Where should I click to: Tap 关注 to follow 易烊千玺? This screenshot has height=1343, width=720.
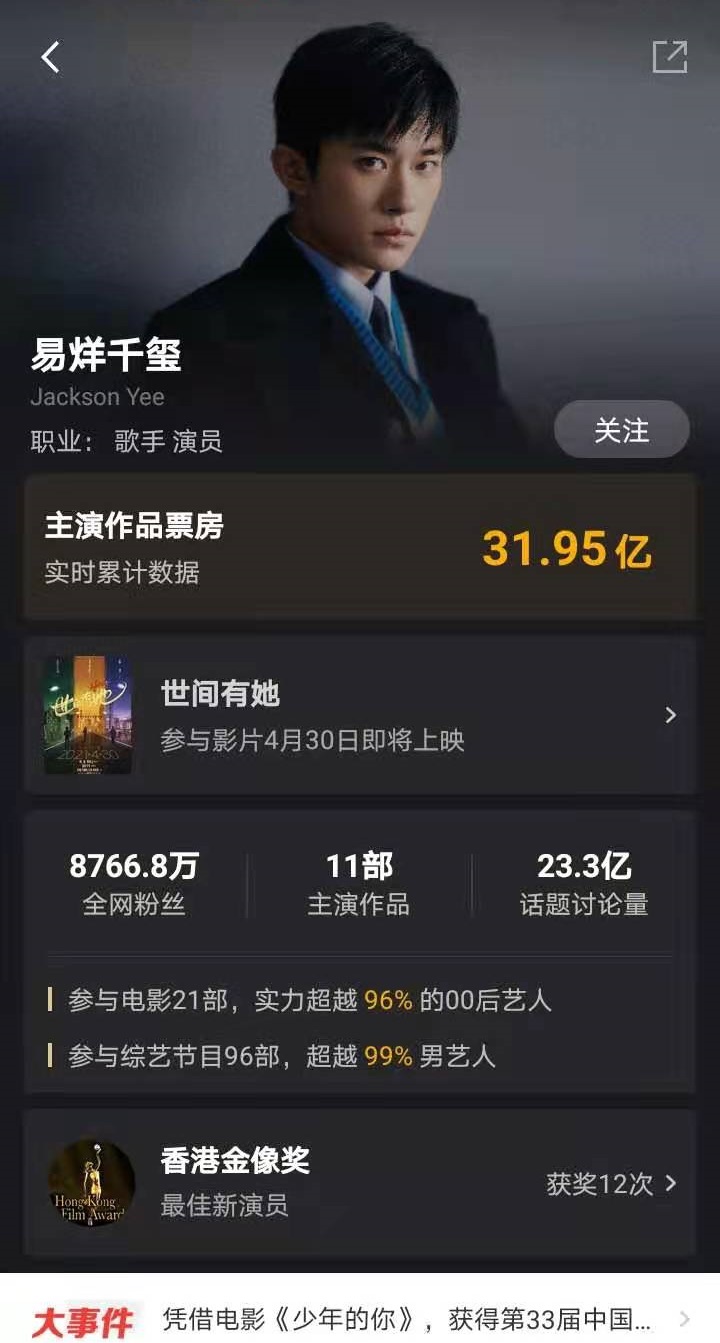point(621,430)
